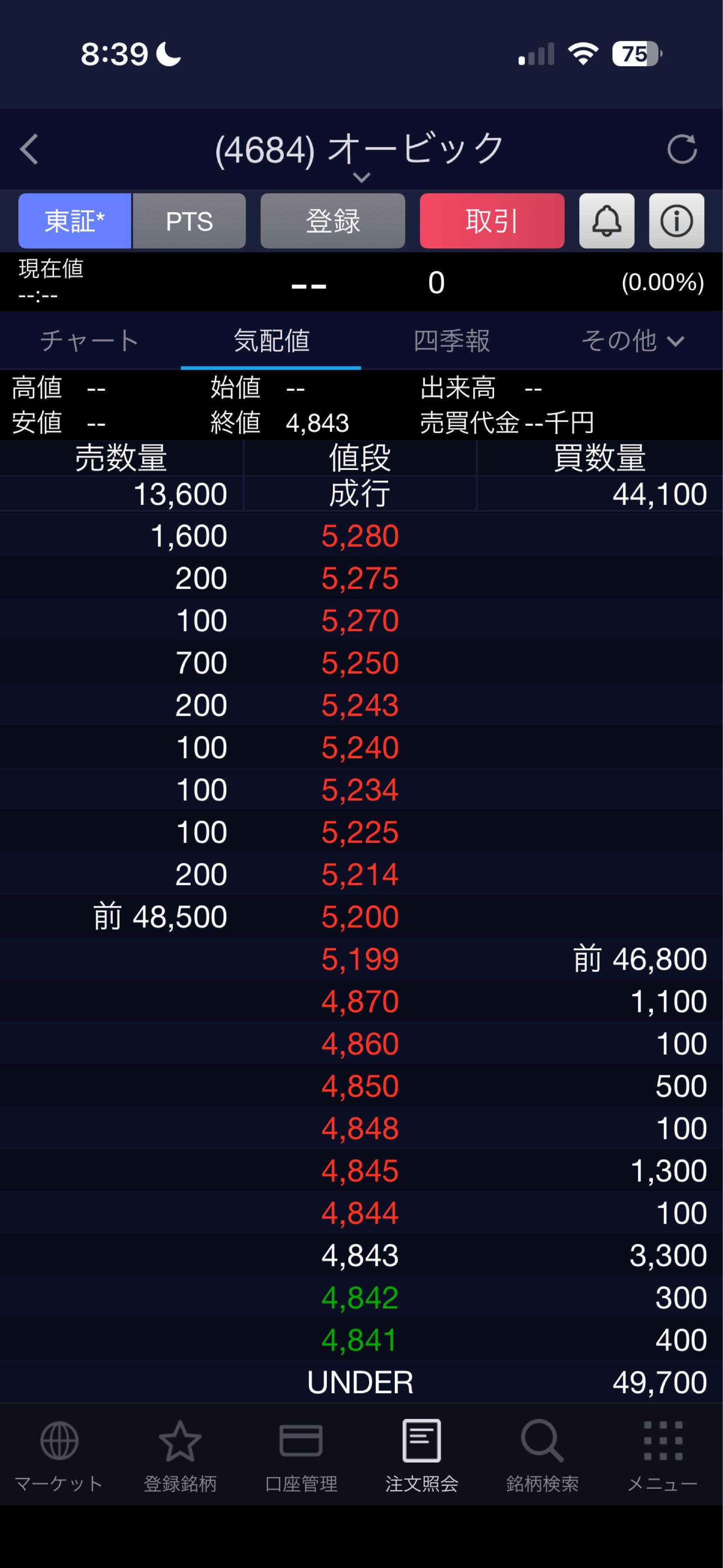The width and height of the screenshot is (723, 1568).
Task: Refresh the quote data
Action: (x=681, y=149)
